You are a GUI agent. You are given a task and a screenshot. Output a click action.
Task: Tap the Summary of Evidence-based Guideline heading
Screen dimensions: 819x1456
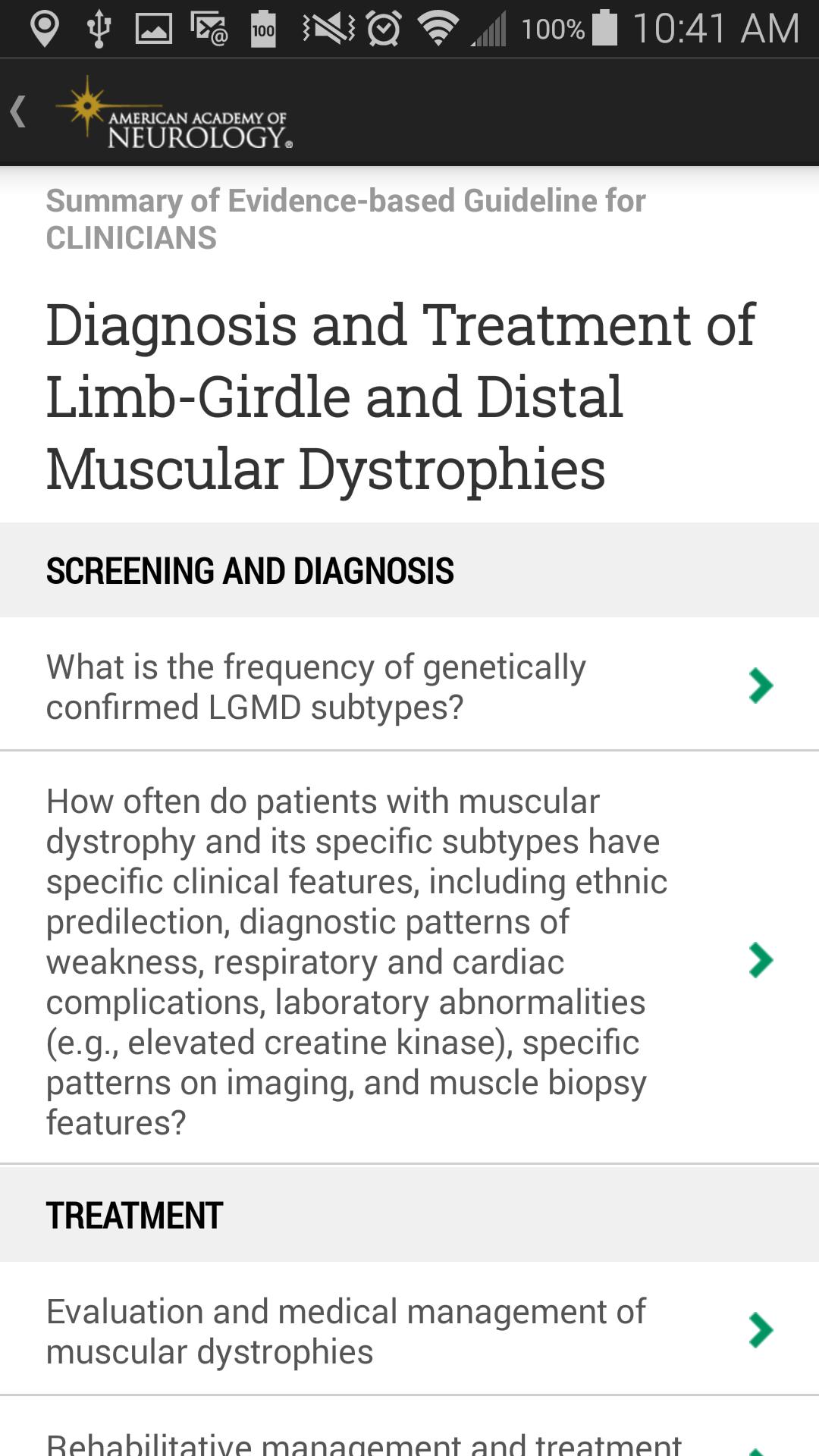pyautogui.click(x=345, y=218)
